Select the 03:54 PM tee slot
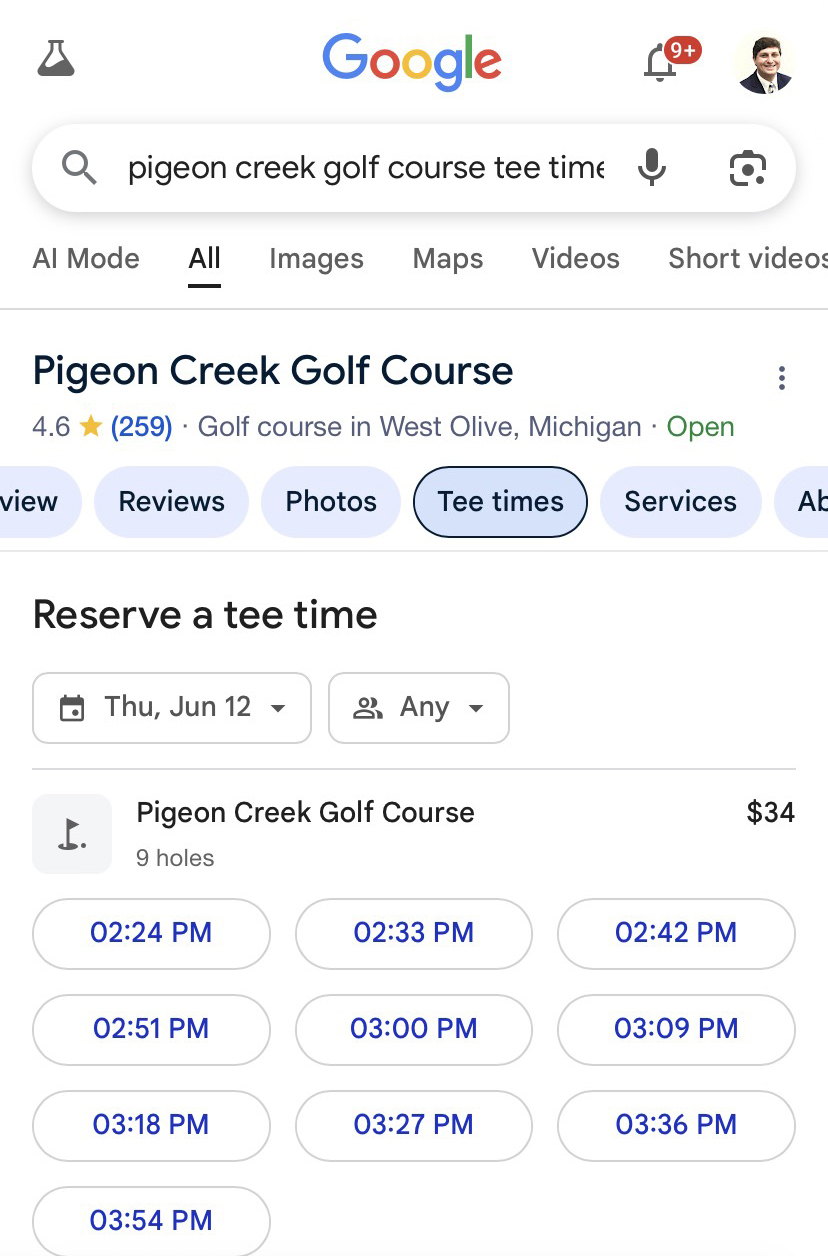The image size is (828, 1256). click(151, 1221)
